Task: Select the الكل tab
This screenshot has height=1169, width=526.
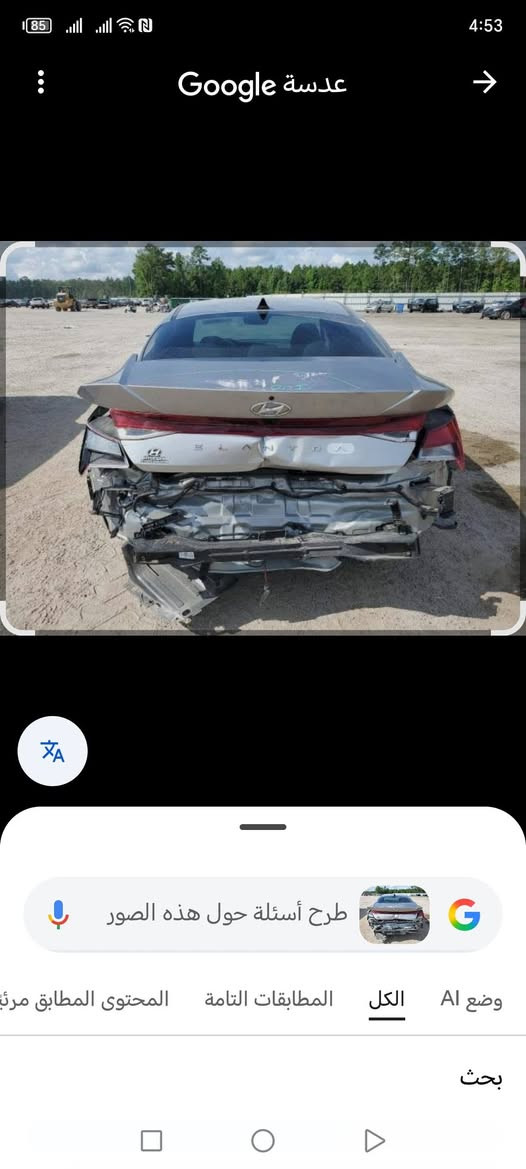Action: (387, 999)
